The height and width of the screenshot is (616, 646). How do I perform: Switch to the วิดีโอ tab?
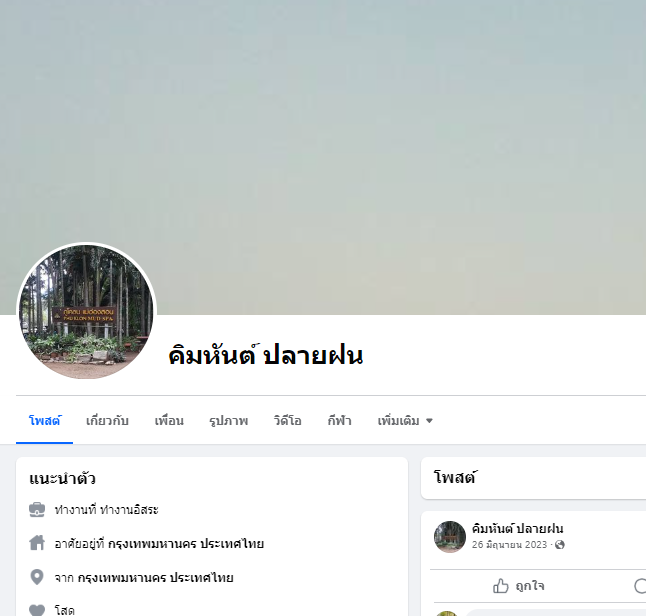click(x=287, y=420)
